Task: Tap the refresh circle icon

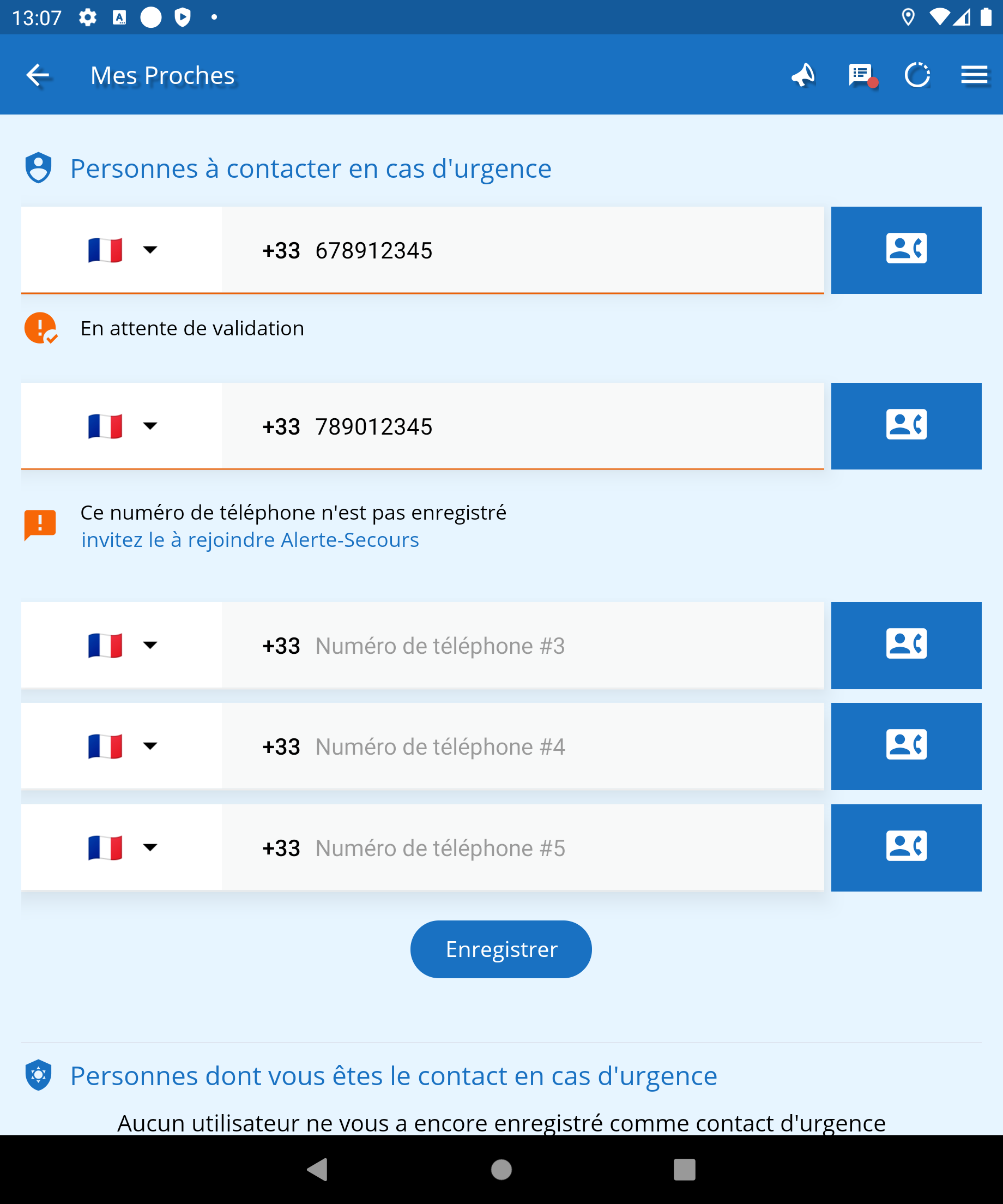Action: click(x=917, y=75)
